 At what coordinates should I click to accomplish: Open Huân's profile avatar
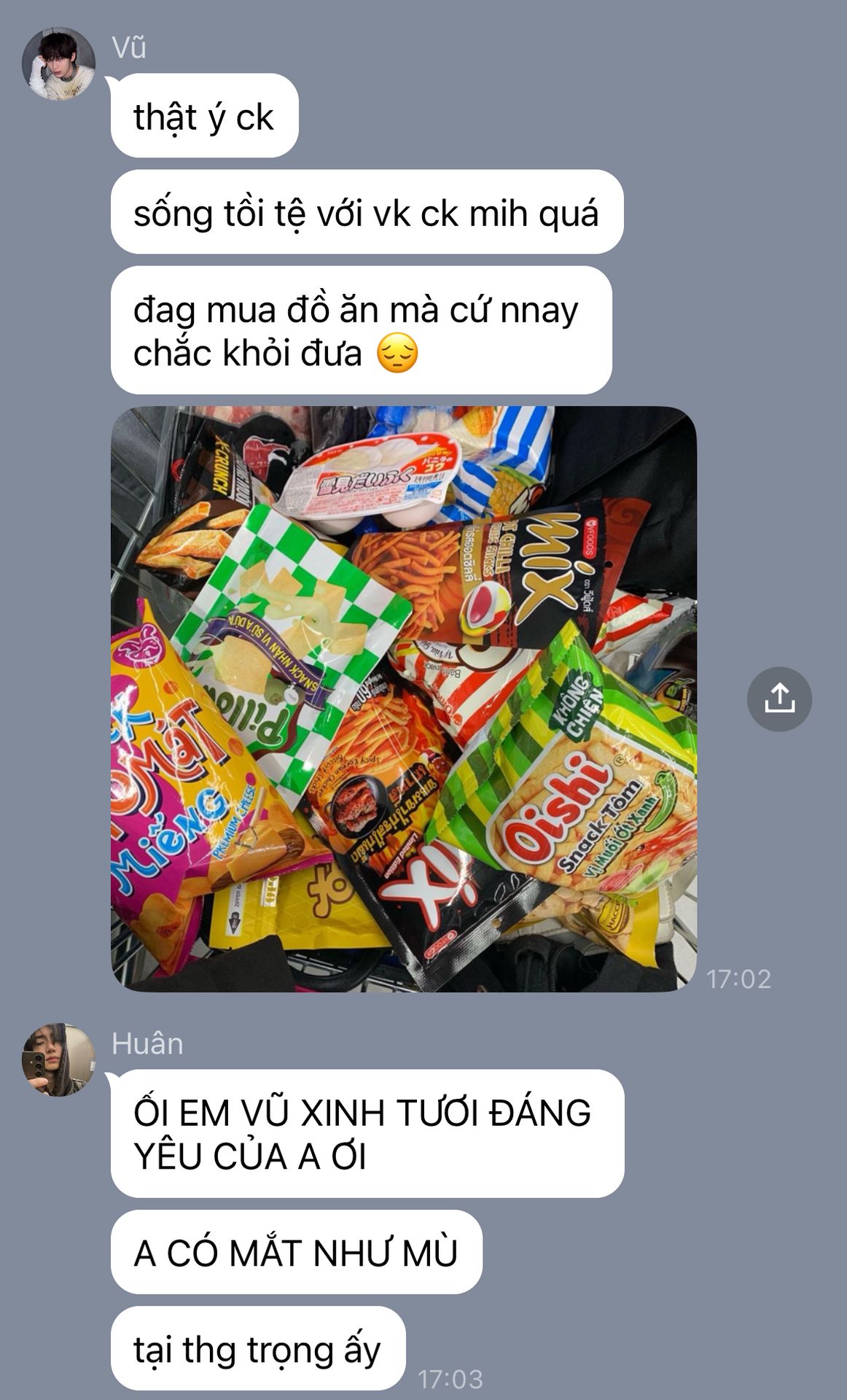pos(58,1059)
